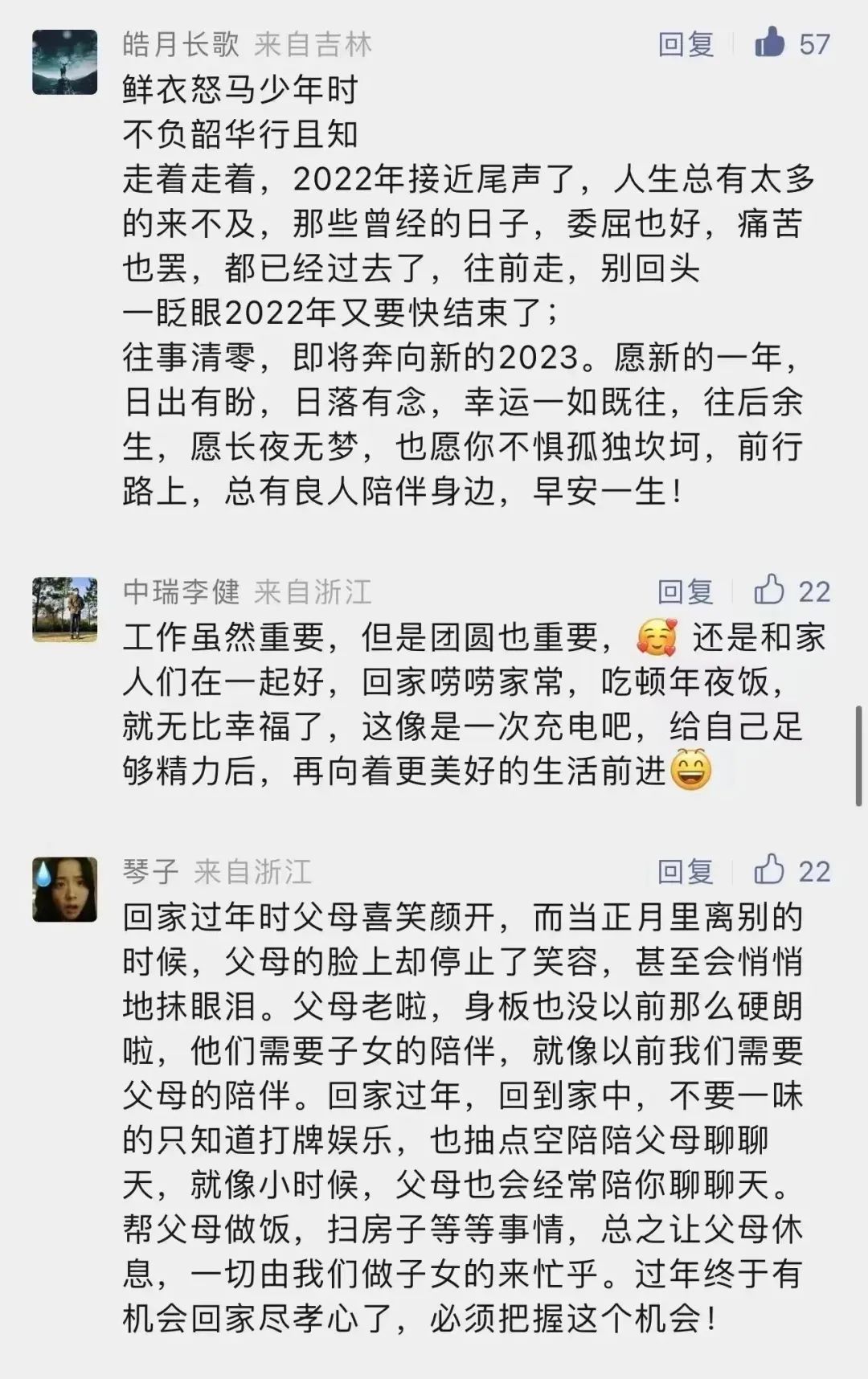Open 皓月长歌's profile avatar
This screenshot has width=868, height=1379.
pos(65,62)
